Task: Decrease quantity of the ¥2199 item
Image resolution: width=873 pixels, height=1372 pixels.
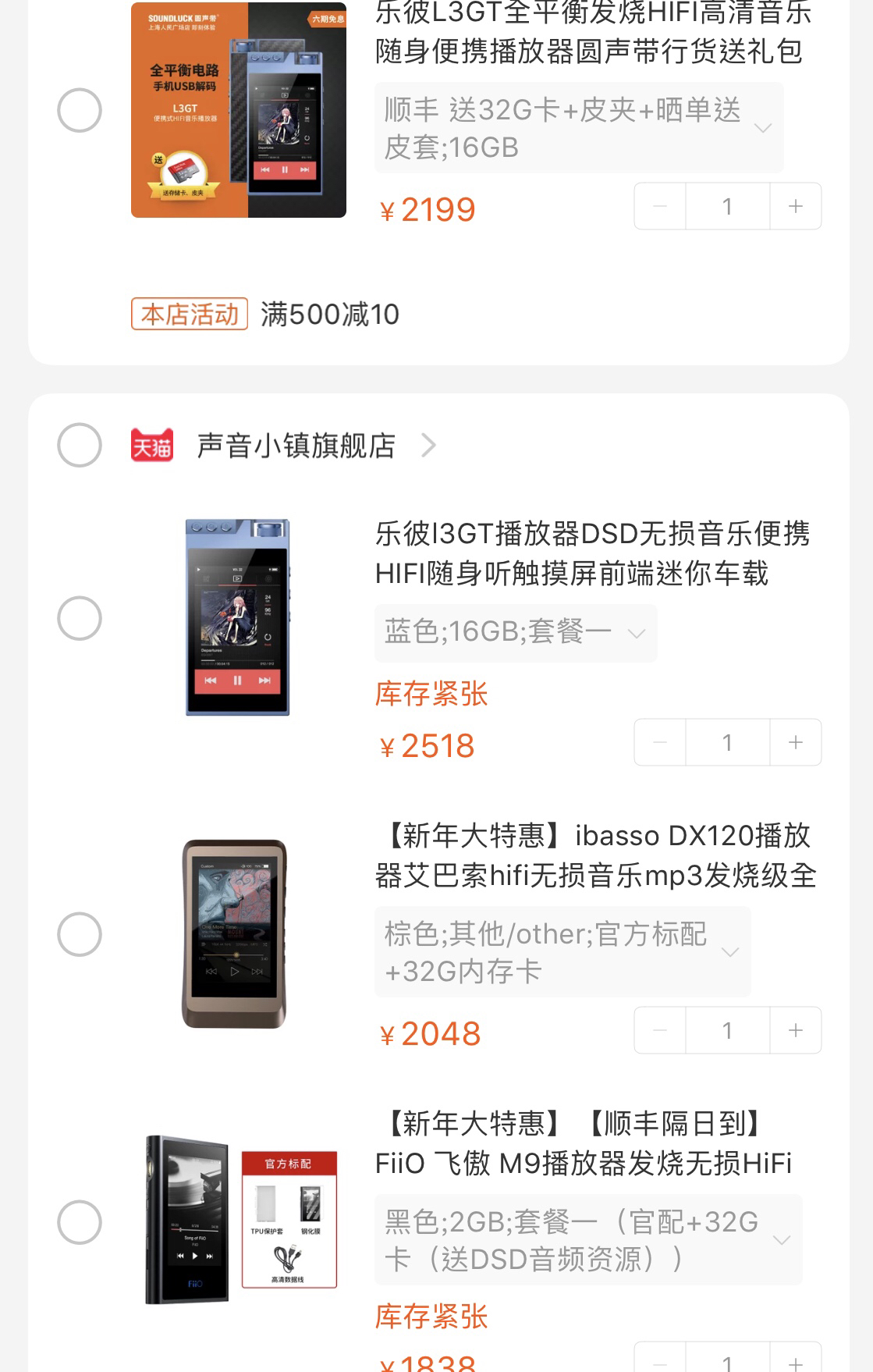Action: click(660, 206)
